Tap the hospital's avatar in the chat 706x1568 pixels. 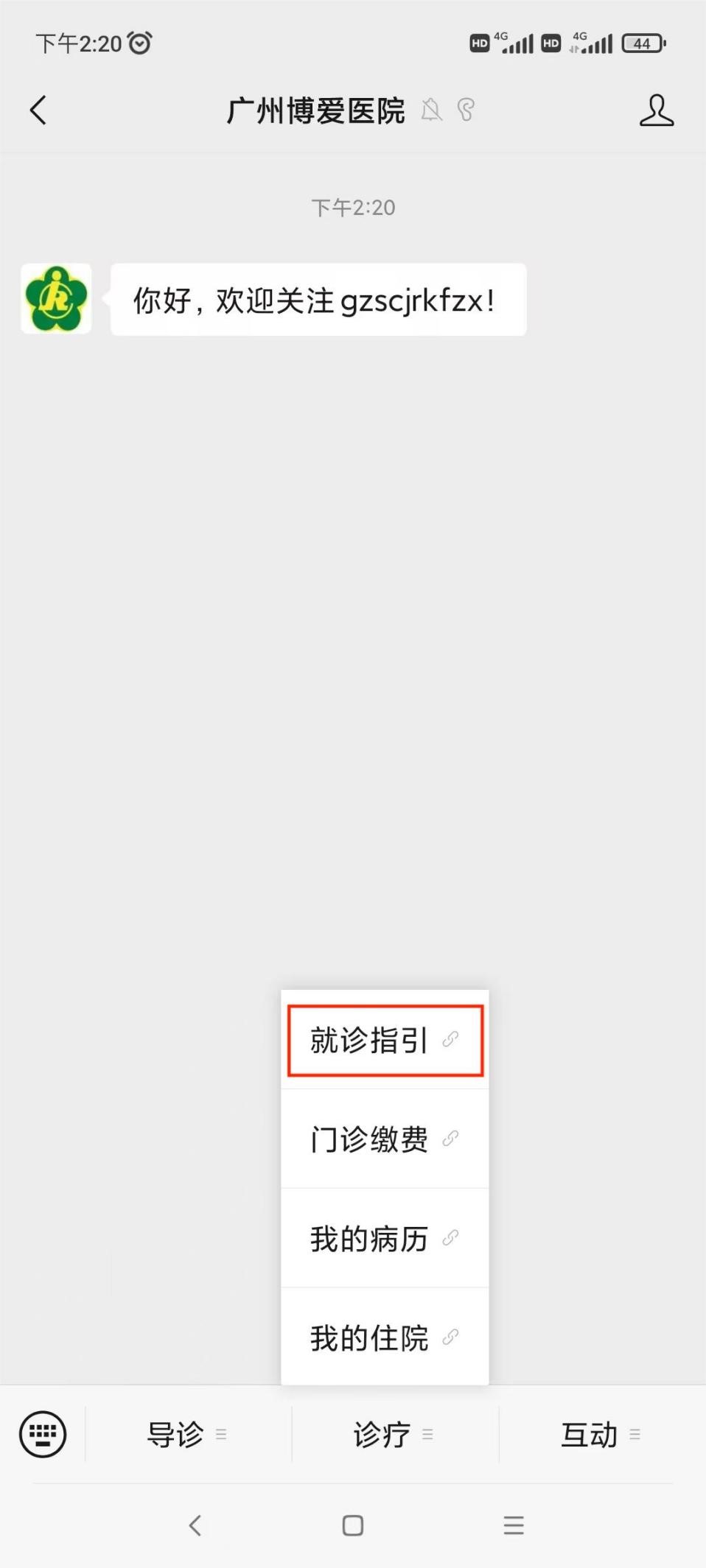(x=56, y=298)
